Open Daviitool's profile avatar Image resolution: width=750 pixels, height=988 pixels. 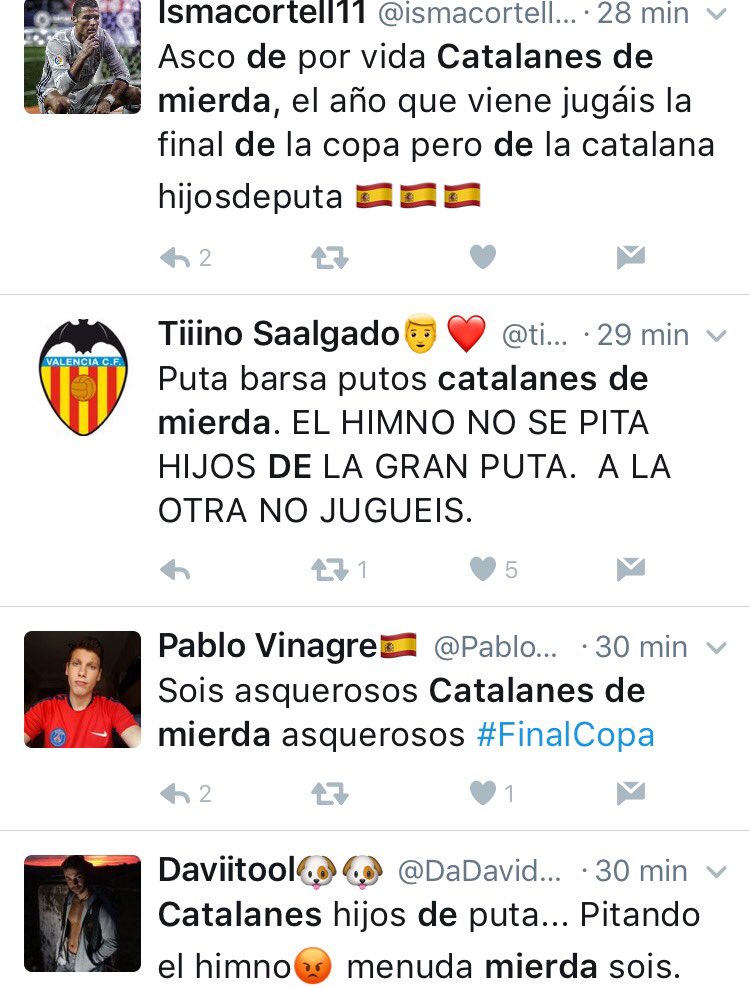(83, 913)
